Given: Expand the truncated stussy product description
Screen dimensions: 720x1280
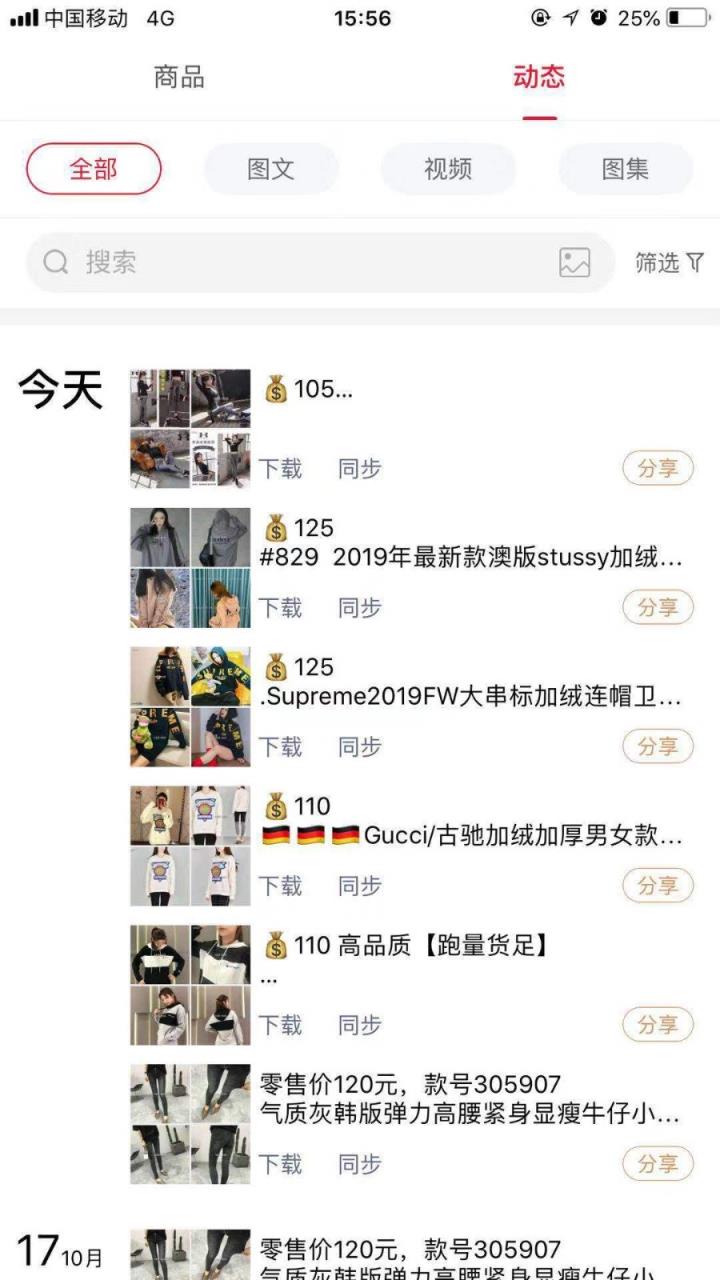Looking at the screenshot, I should tap(470, 559).
